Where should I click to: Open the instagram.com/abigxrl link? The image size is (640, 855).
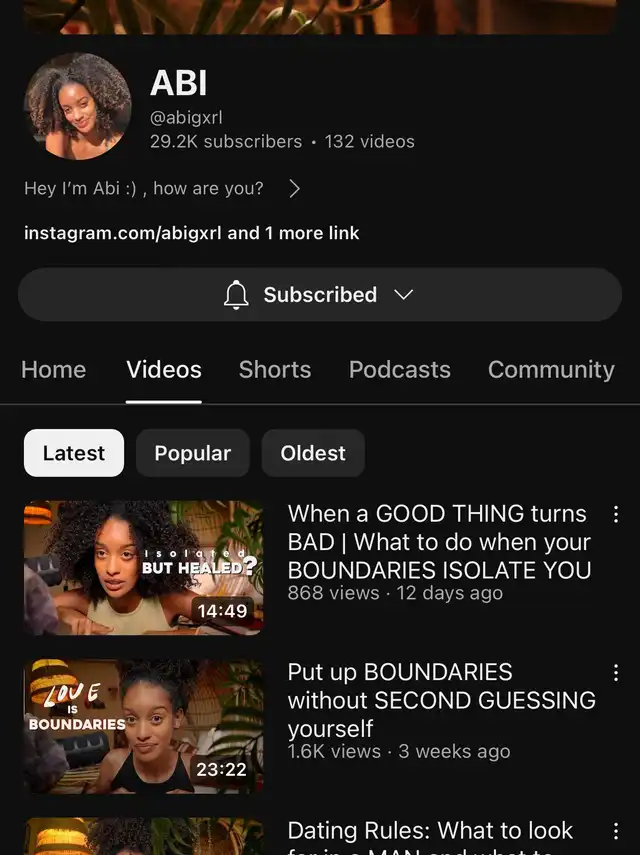coord(125,233)
